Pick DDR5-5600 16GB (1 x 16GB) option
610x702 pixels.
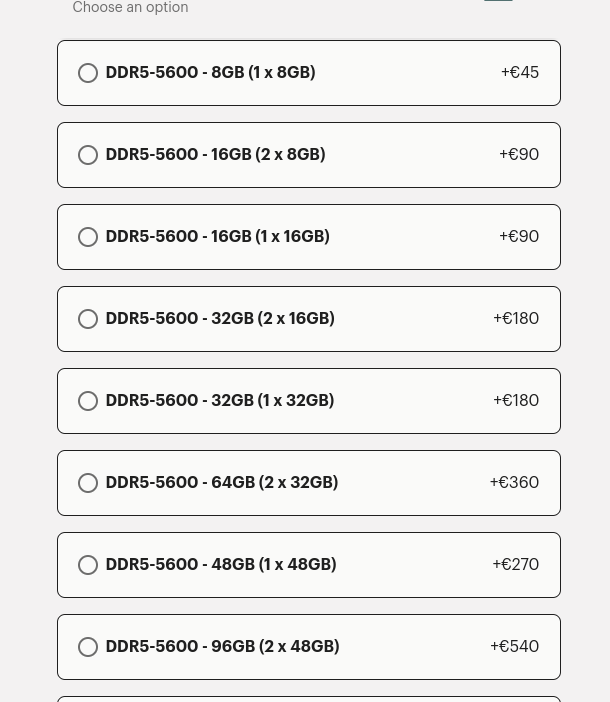[88, 237]
